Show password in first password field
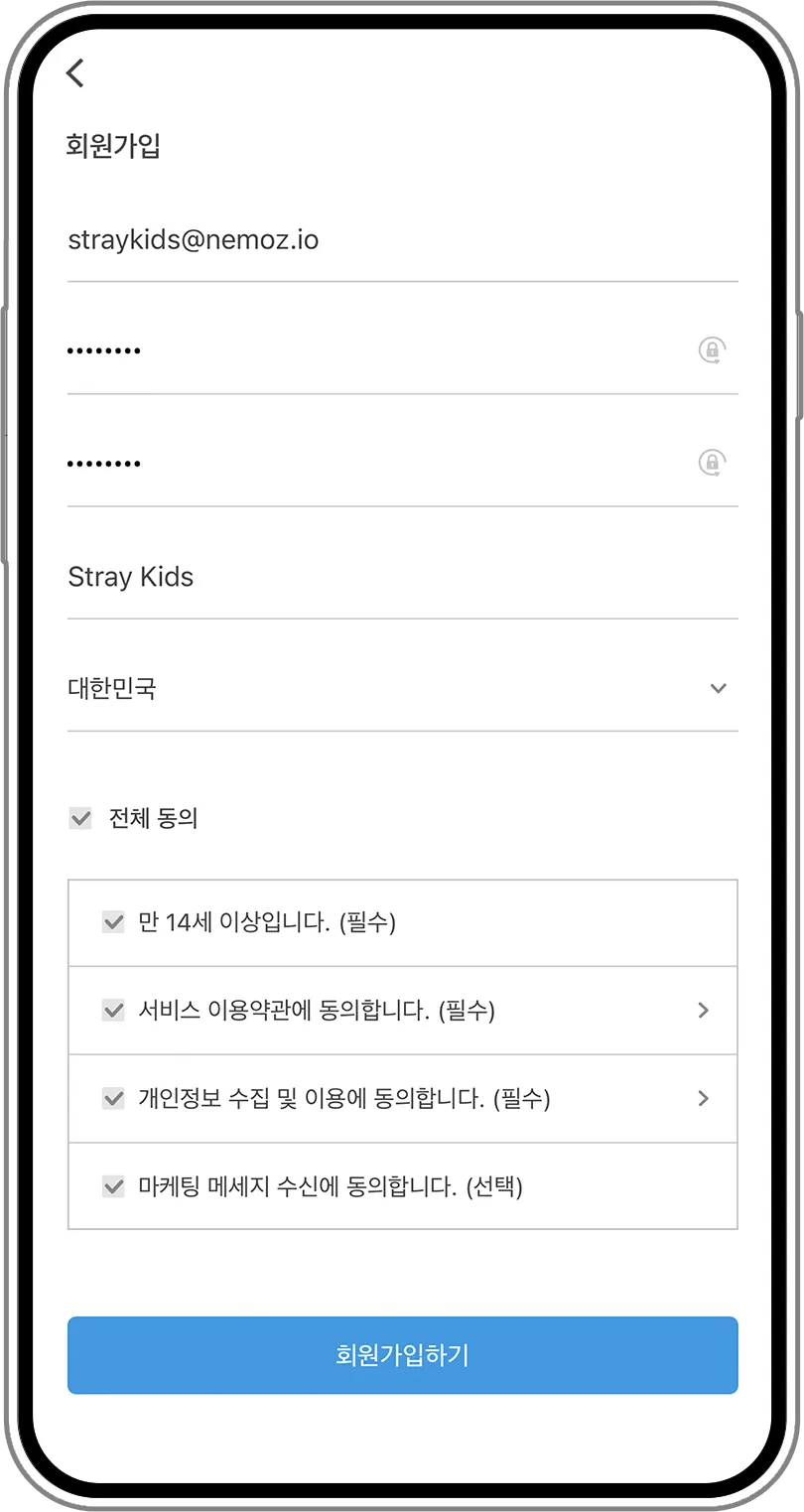 711,349
